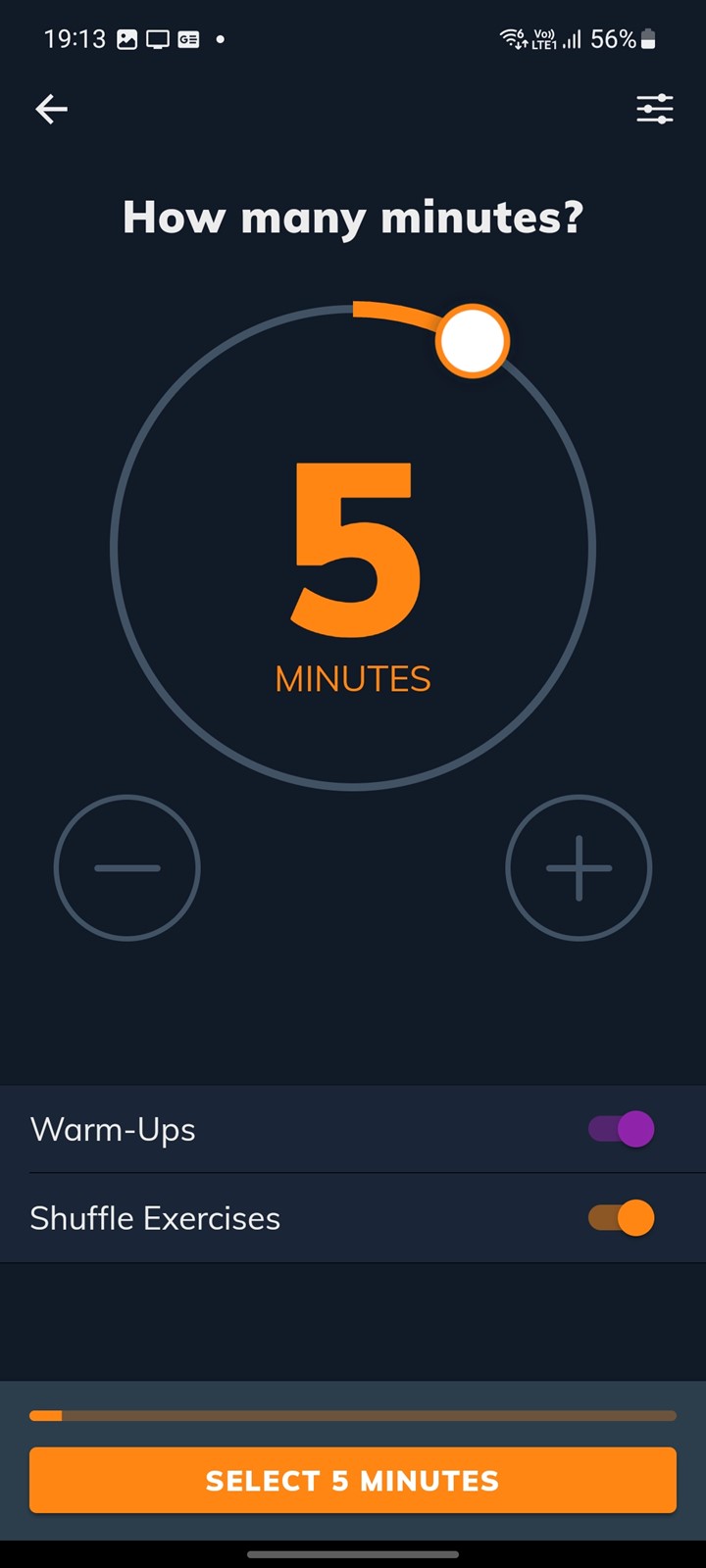Go back with the arrow icon
706x1568 pixels.
point(52,109)
